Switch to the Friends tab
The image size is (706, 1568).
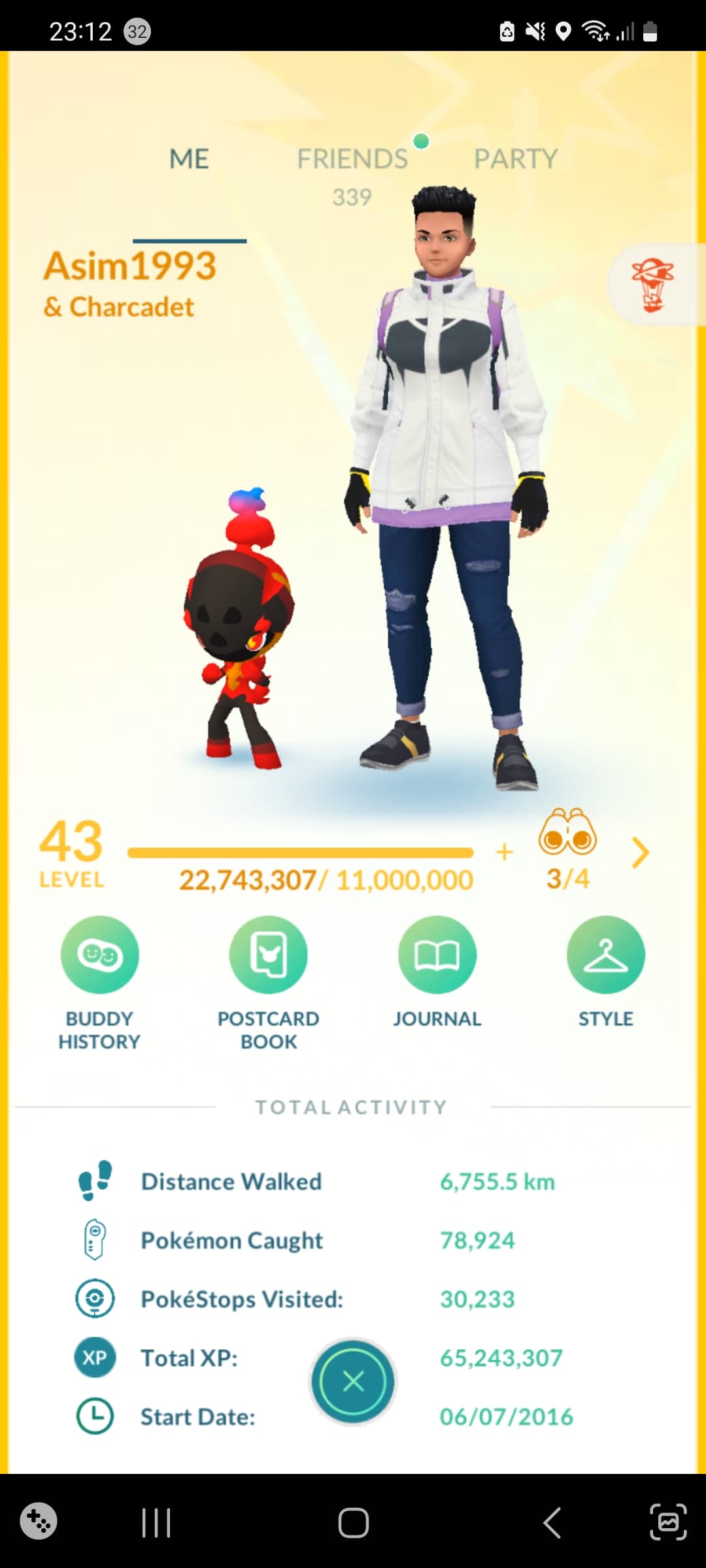(352, 159)
